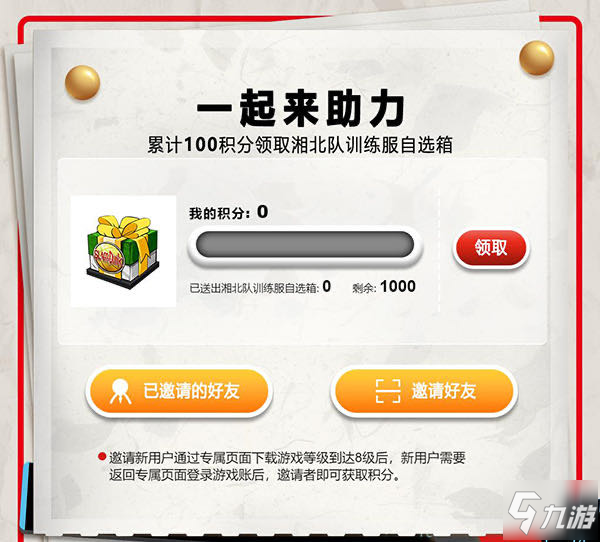600x542 pixels.
Task: Open the 已邀请的好友 invited friends list
Action: coord(179,391)
